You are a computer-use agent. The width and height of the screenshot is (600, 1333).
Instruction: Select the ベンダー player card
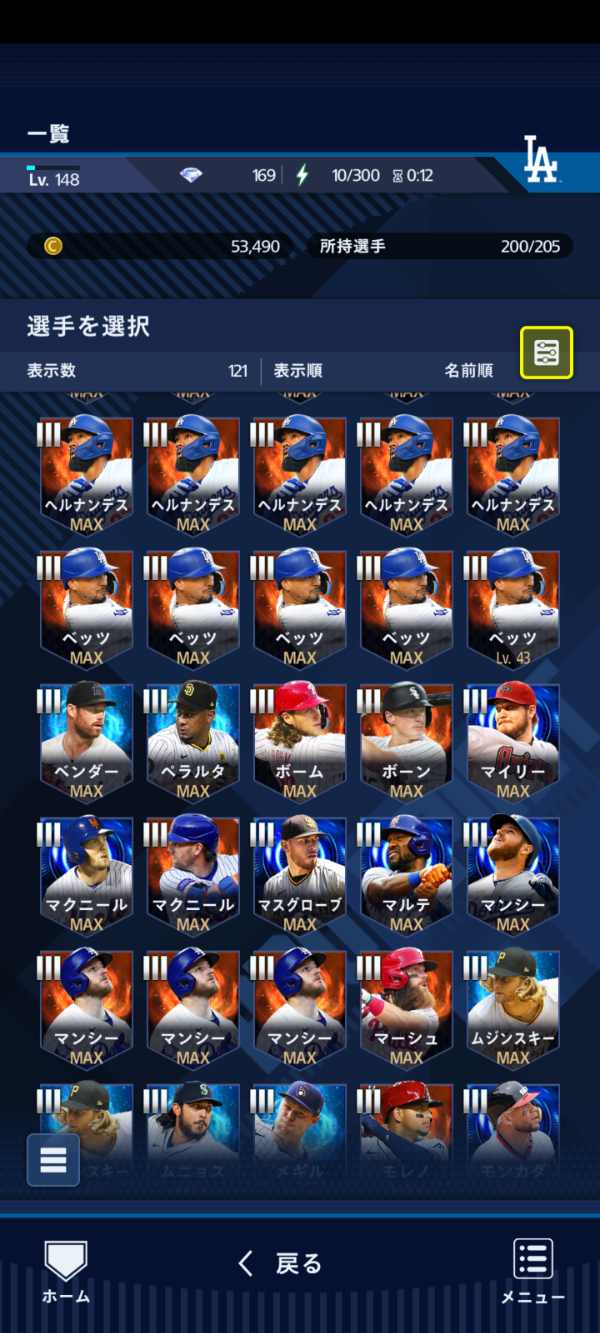tap(86, 740)
